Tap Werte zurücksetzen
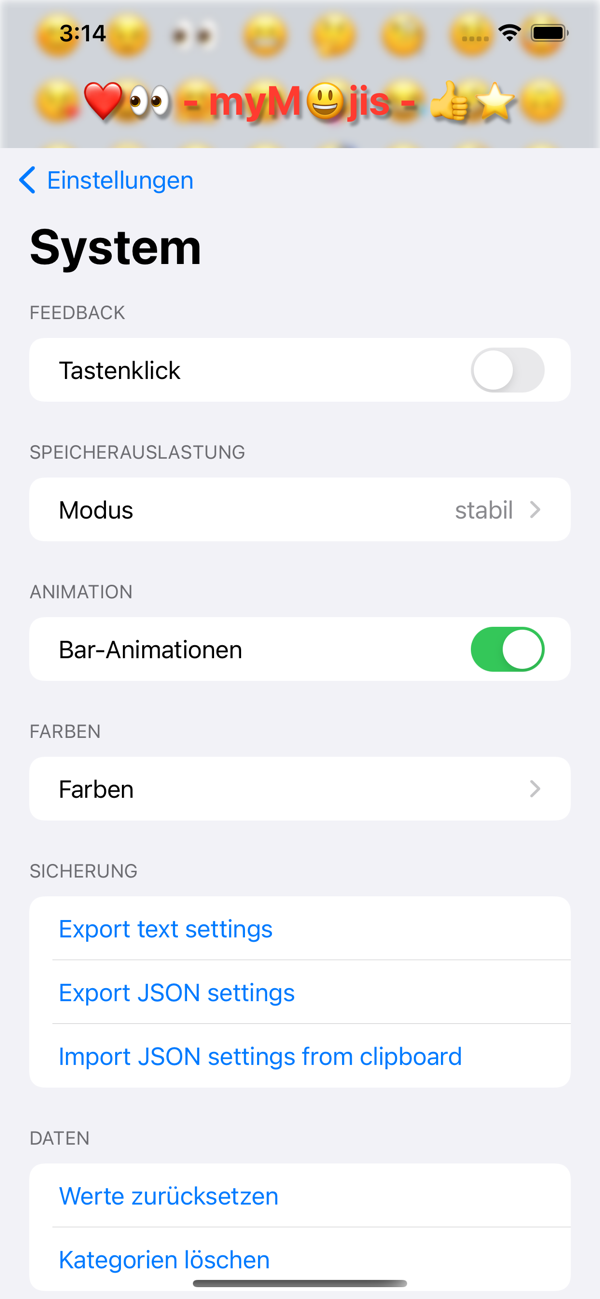The width and height of the screenshot is (600, 1299). pos(300,1196)
